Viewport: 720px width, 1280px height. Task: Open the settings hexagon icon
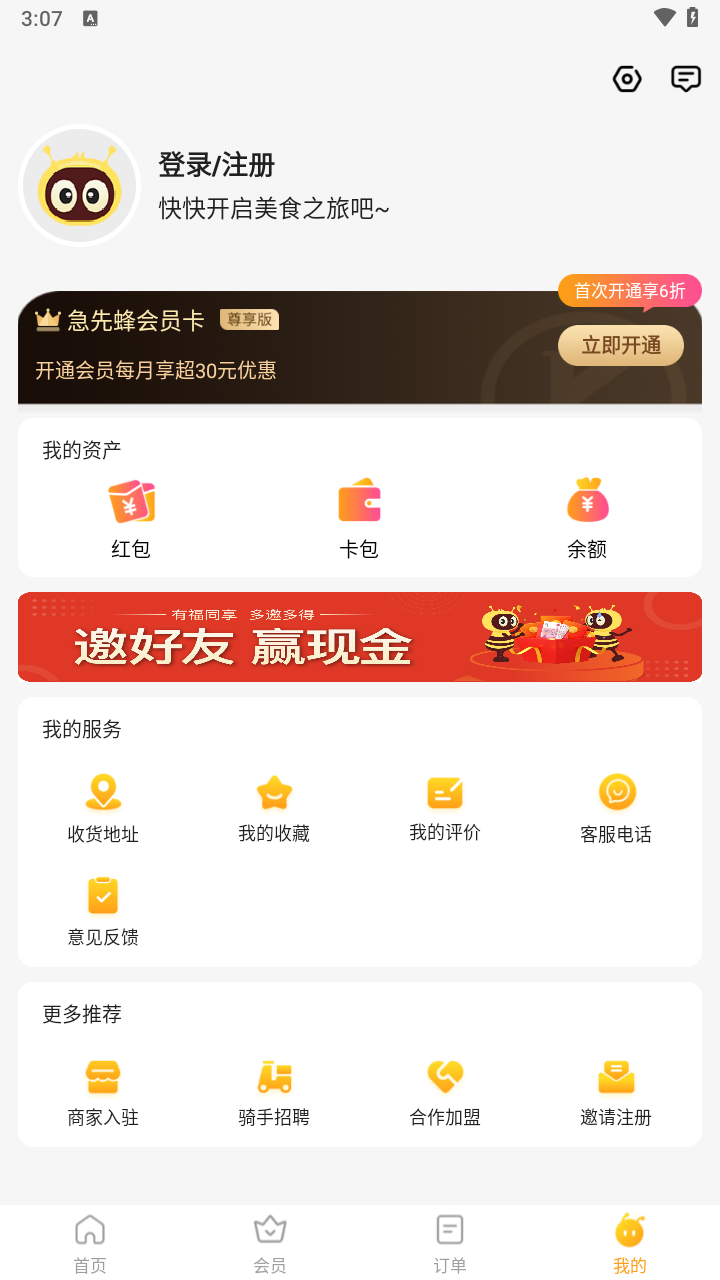(x=627, y=79)
